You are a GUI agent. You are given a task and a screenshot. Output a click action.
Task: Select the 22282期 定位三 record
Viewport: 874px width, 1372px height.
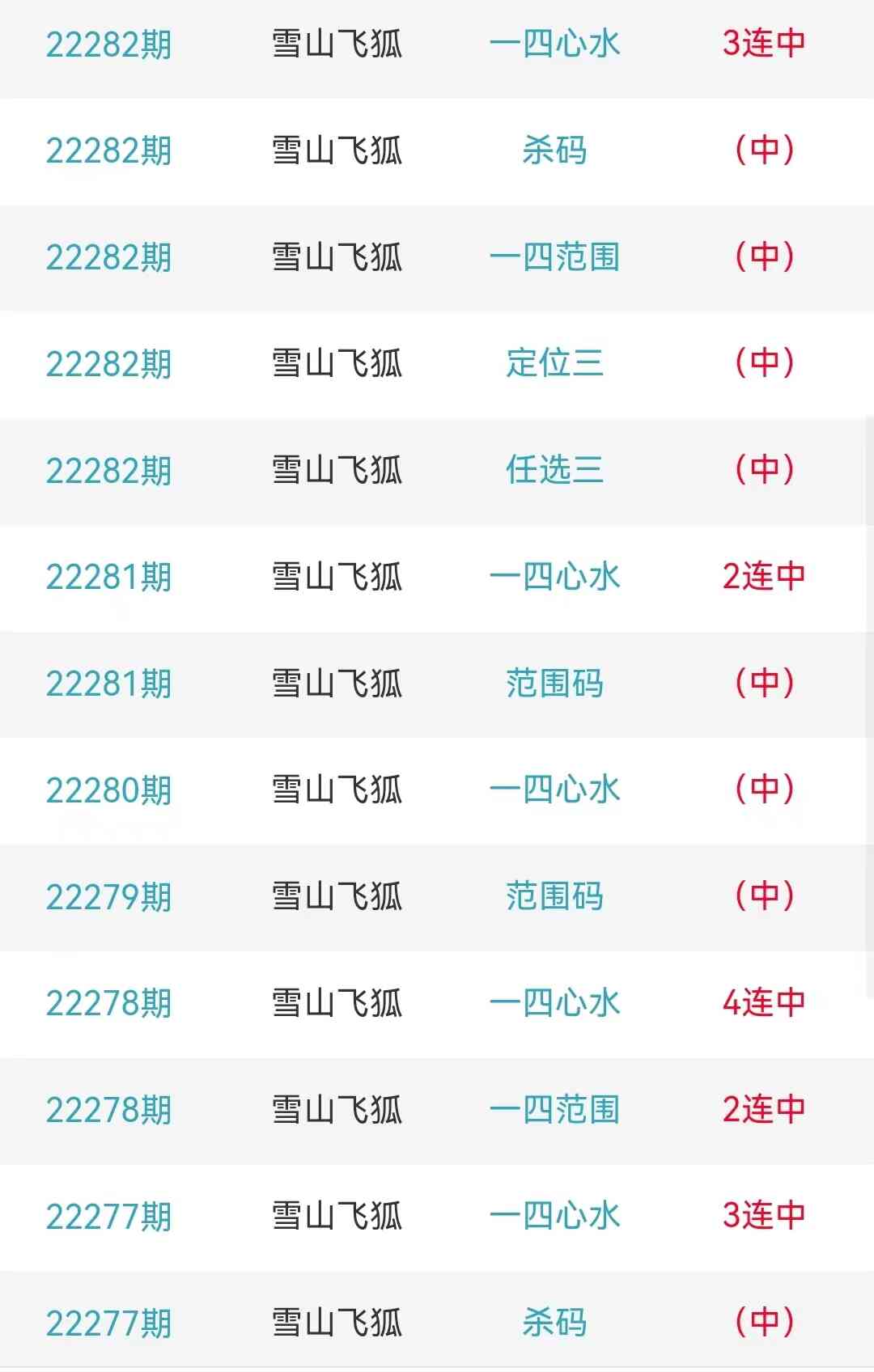point(554,364)
